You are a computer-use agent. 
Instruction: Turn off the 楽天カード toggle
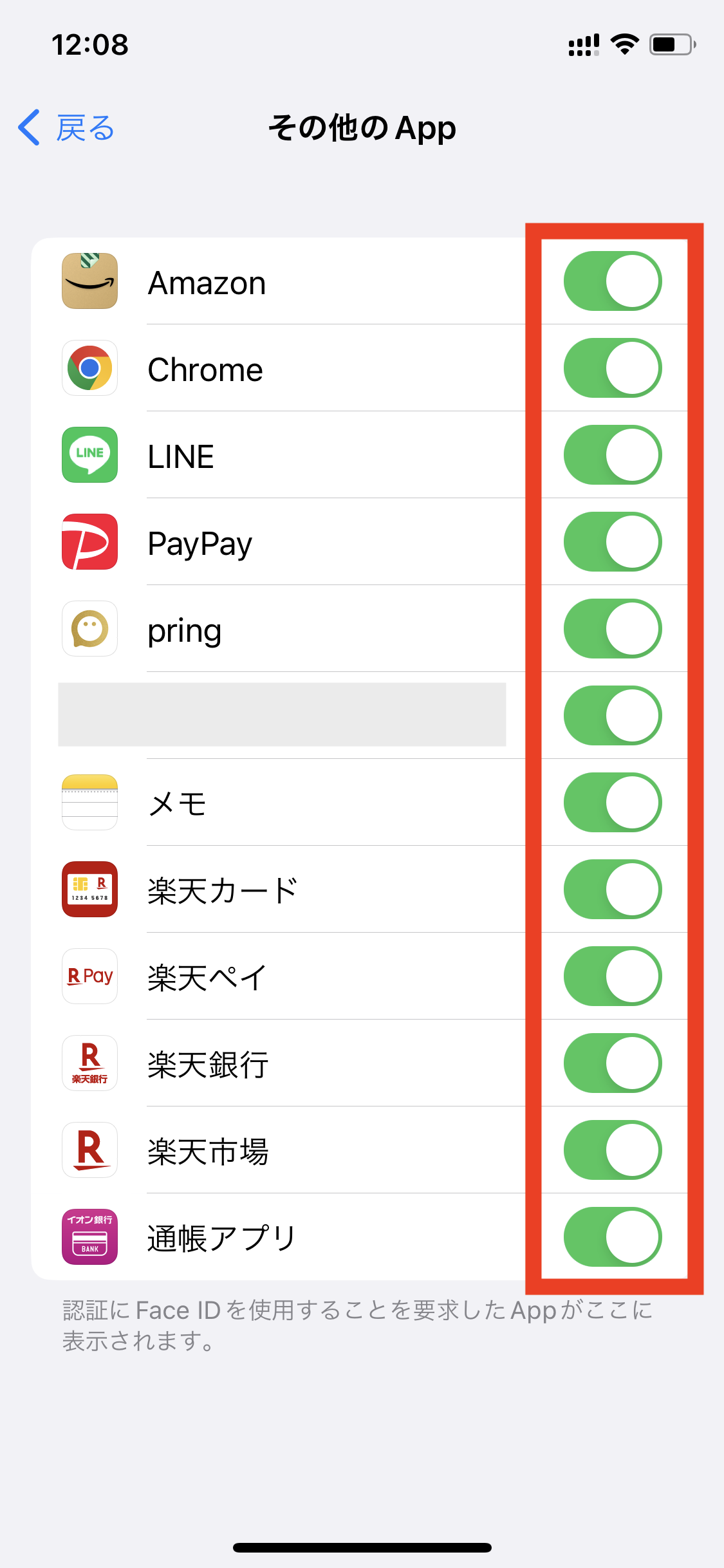pyautogui.click(x=613, y=890)
